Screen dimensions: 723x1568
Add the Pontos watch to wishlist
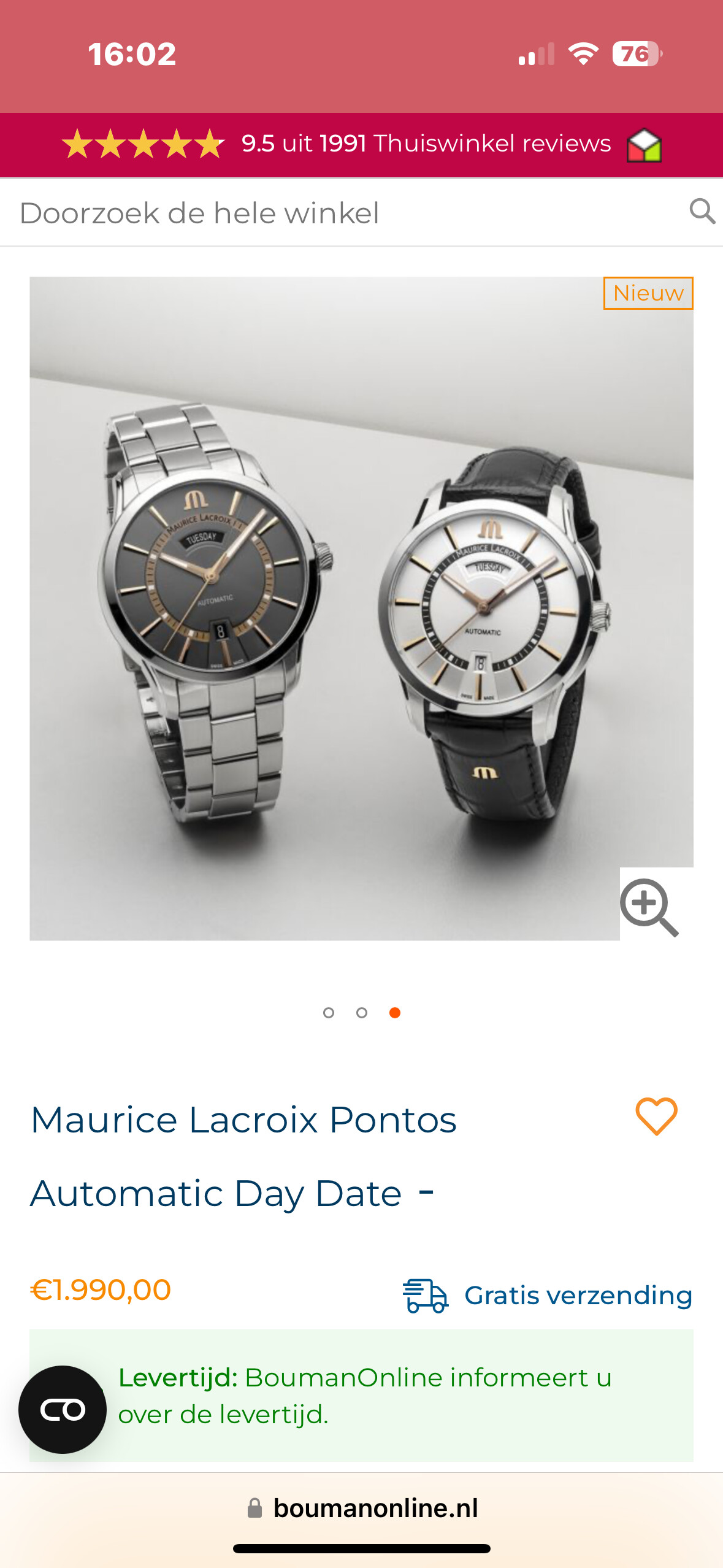point(656,1116)
